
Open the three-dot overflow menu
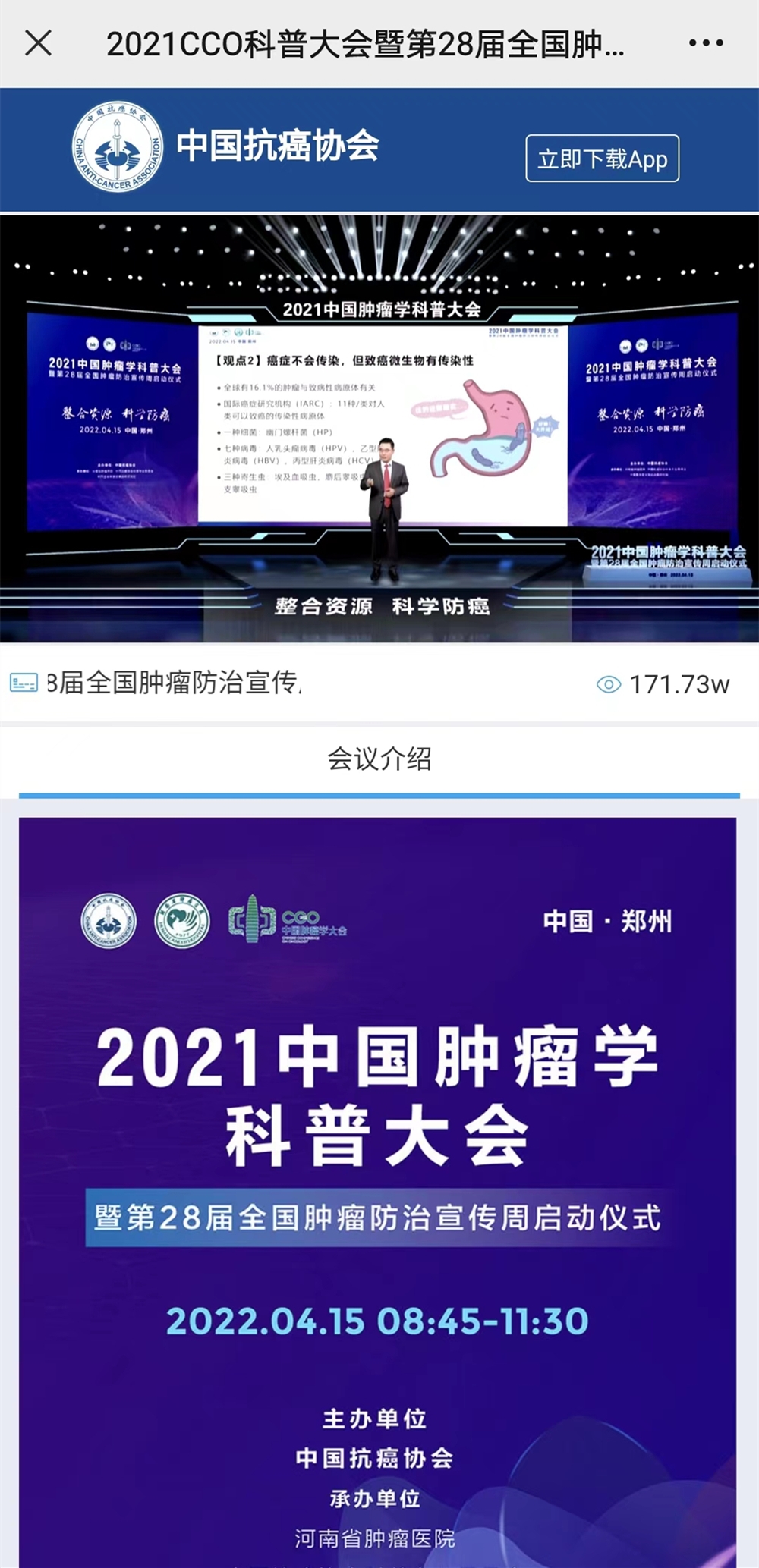[705, 43]
